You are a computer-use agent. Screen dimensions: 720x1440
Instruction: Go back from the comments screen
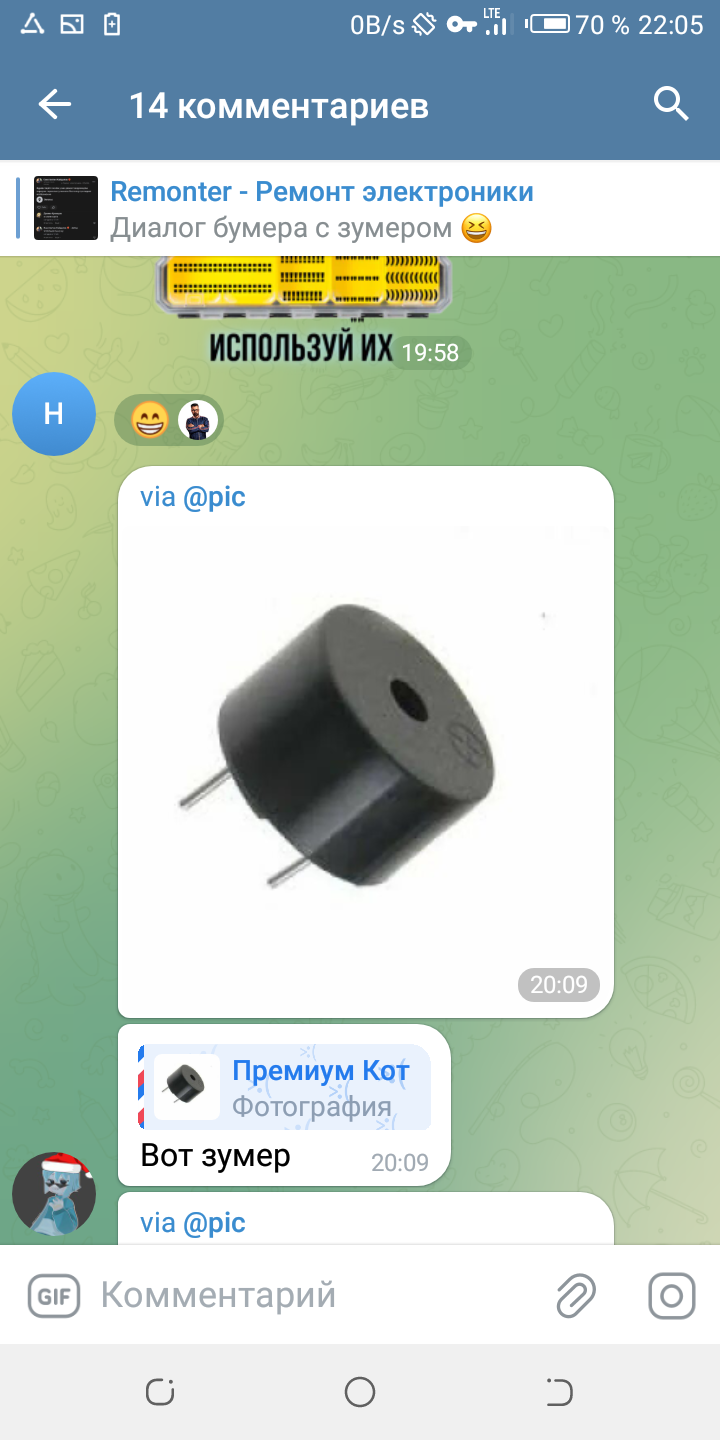[x=55, y=104]
